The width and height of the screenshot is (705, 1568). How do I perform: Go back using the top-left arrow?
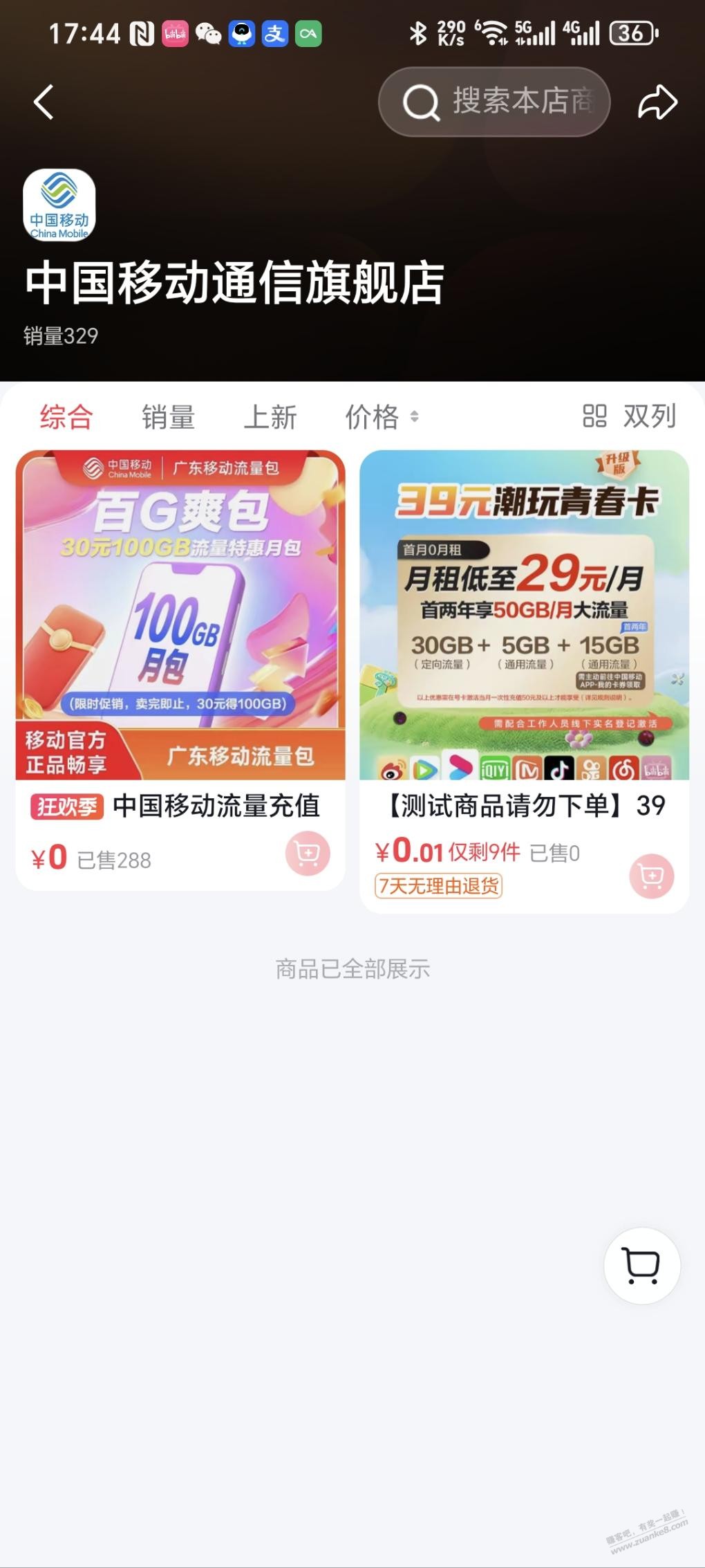(44, 102)
